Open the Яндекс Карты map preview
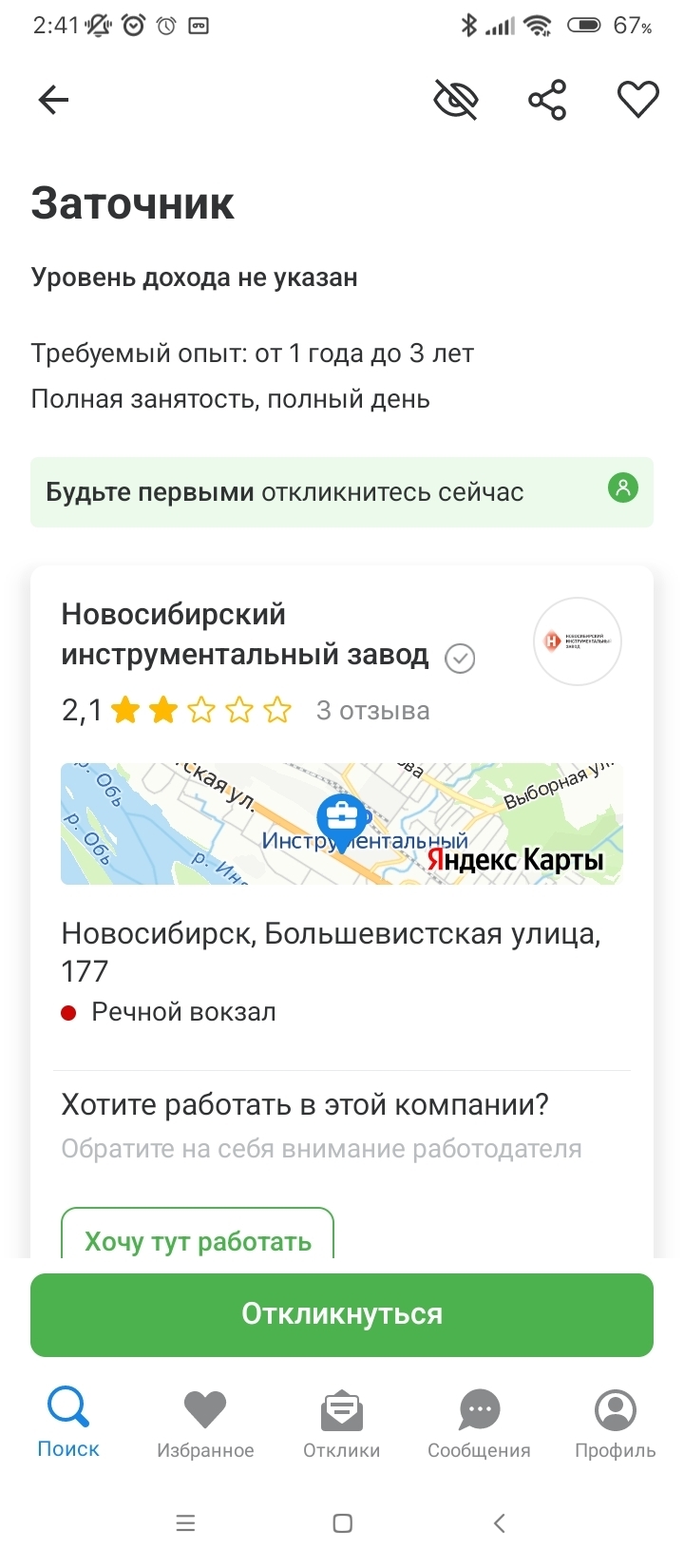This screenshot has width=684, height=1568. click(342, 824)
